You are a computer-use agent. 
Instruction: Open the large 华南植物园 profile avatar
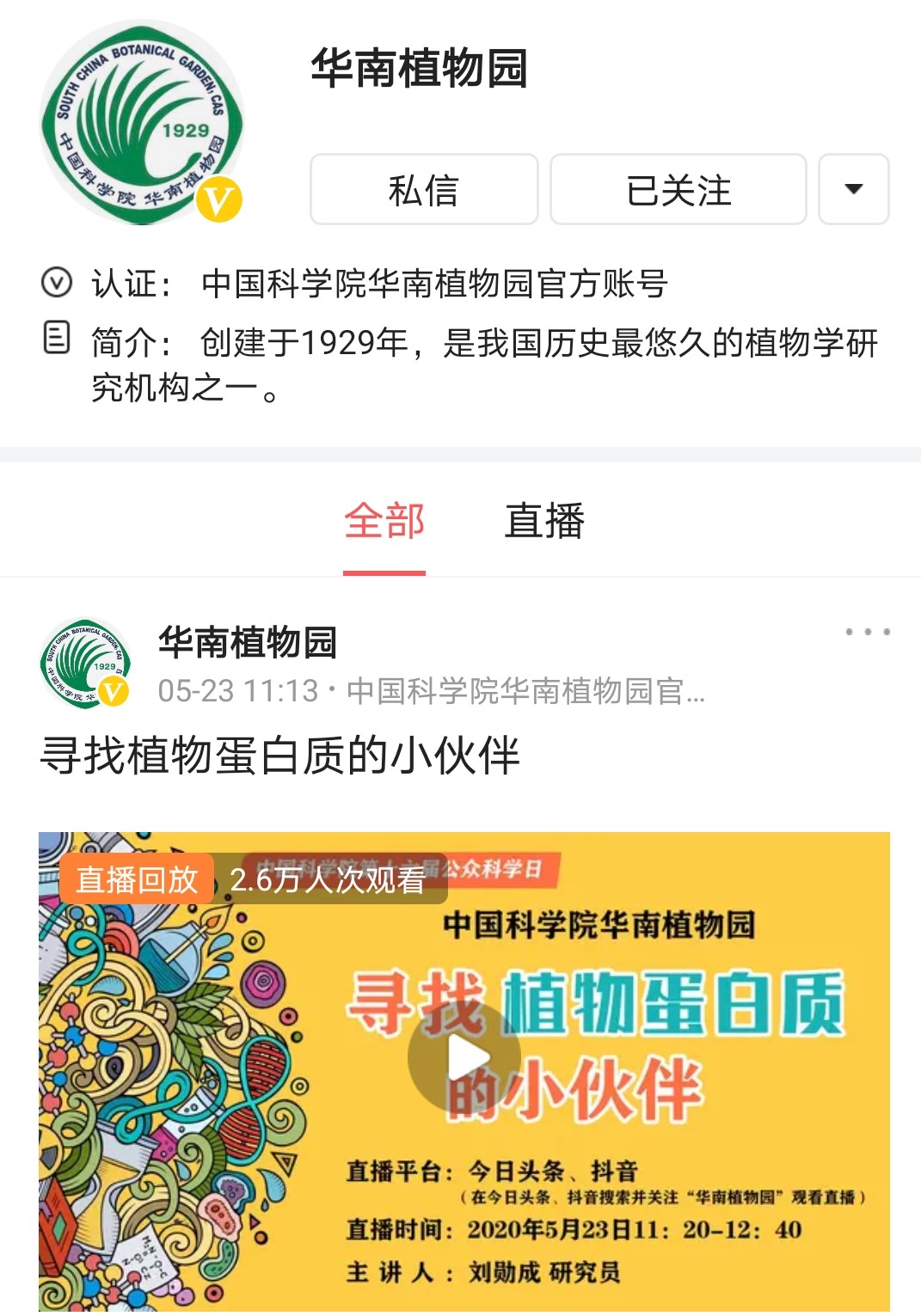pos(142,122)
